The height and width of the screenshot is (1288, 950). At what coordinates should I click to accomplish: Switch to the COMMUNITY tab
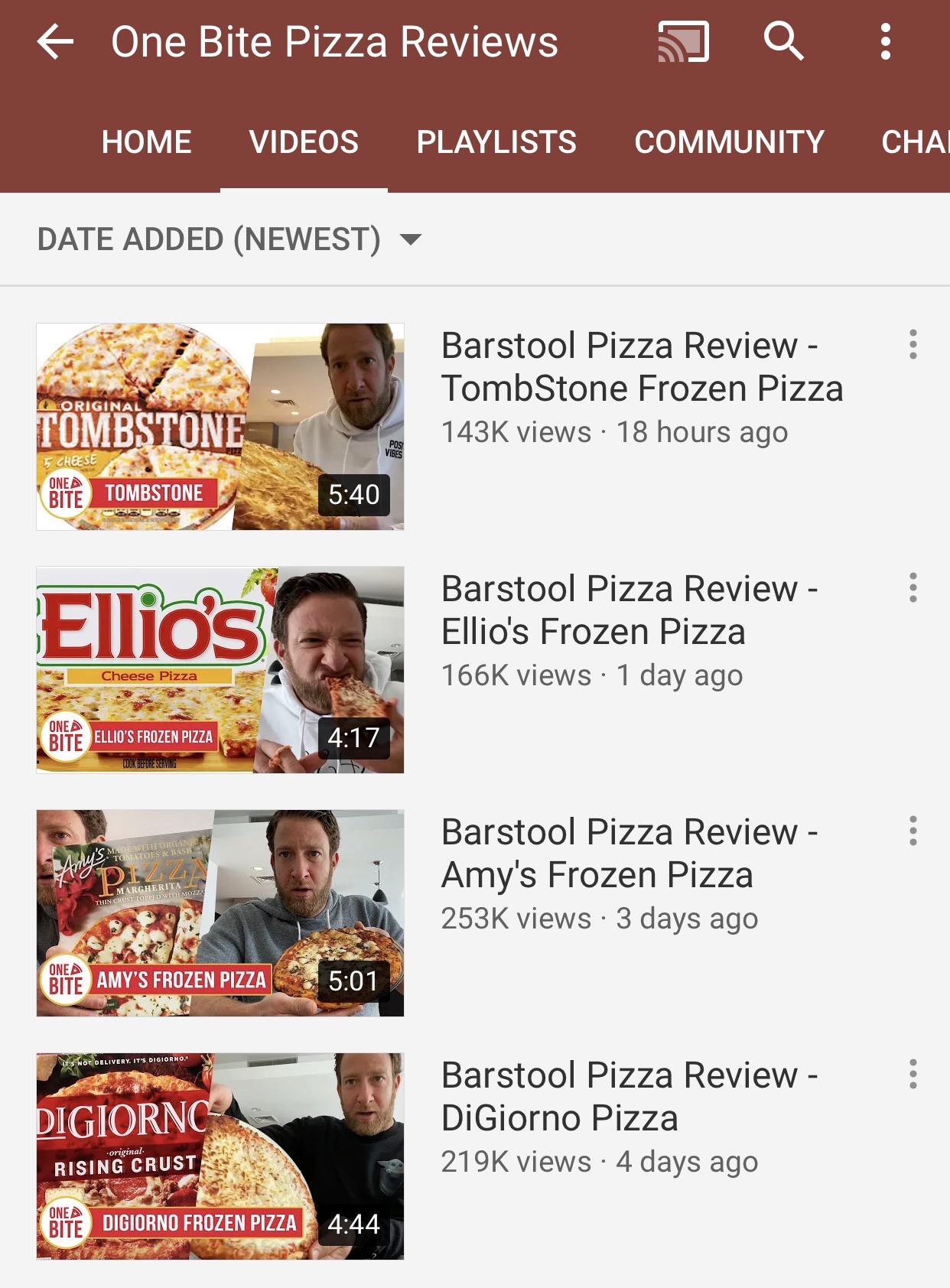click(x=729, y=141)
